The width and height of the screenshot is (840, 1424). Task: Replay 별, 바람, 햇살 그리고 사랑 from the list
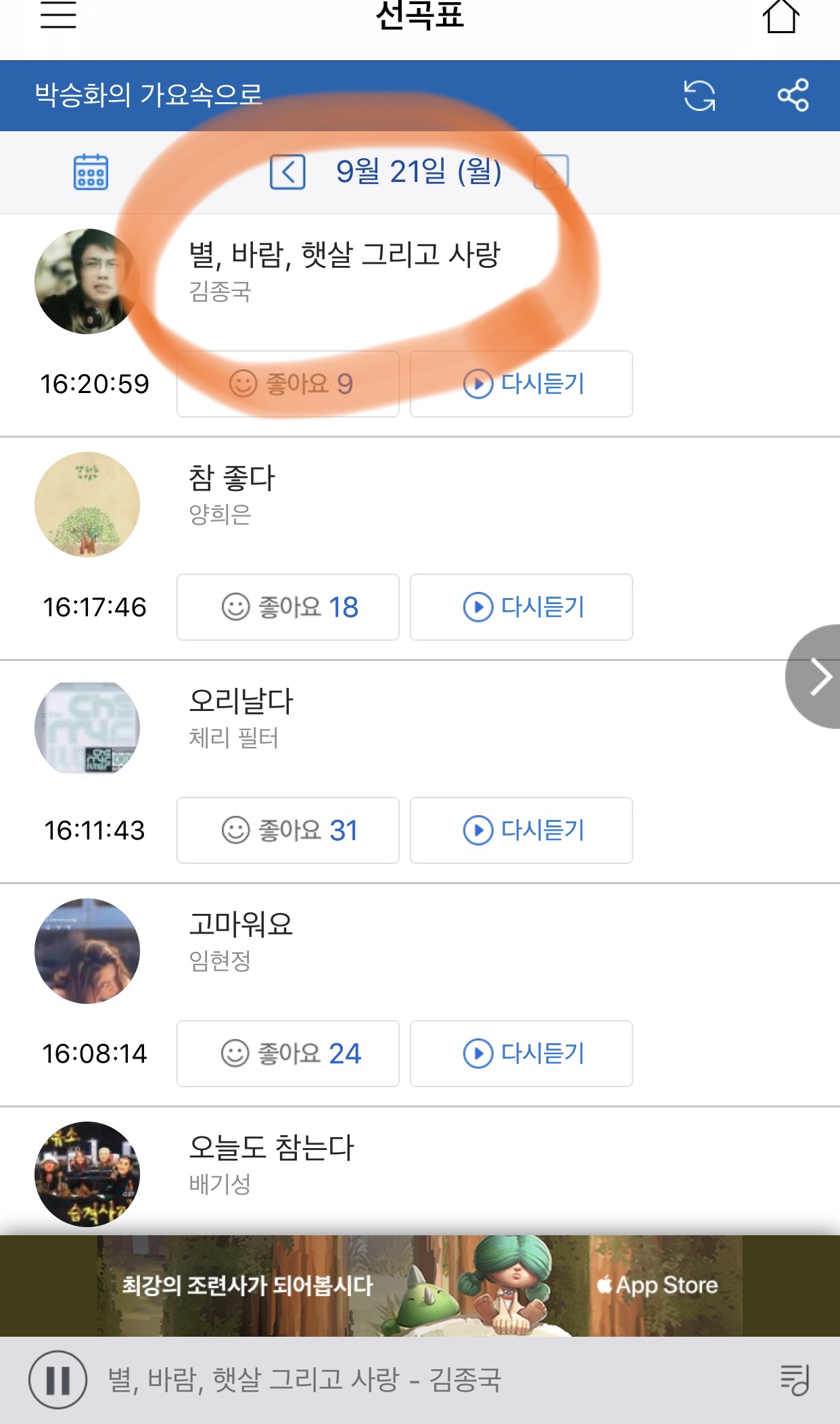tap(521, 384)
